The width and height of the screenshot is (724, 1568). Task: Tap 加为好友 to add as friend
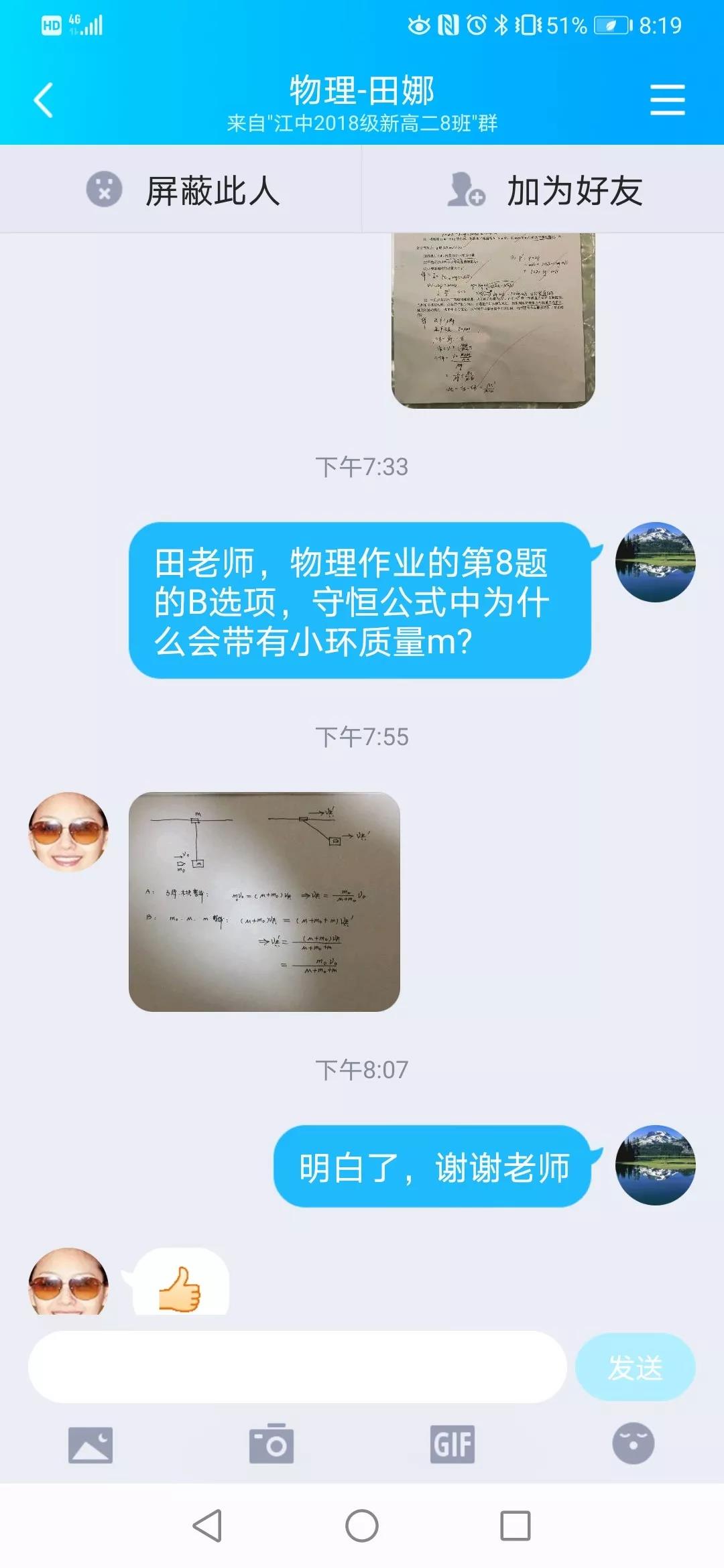coord(544,190)
